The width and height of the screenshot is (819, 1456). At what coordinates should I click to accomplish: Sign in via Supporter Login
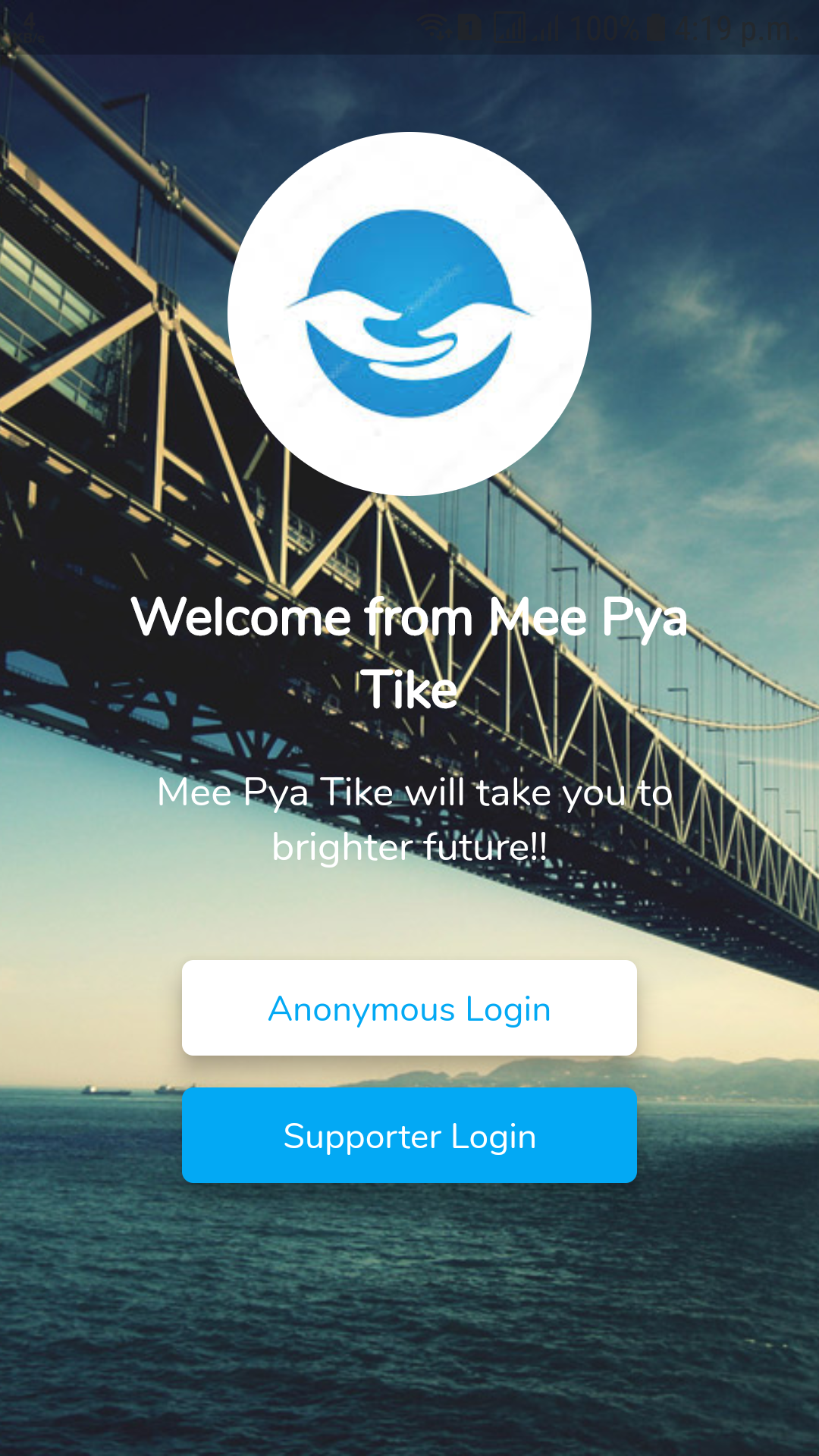click(409, 1135)
